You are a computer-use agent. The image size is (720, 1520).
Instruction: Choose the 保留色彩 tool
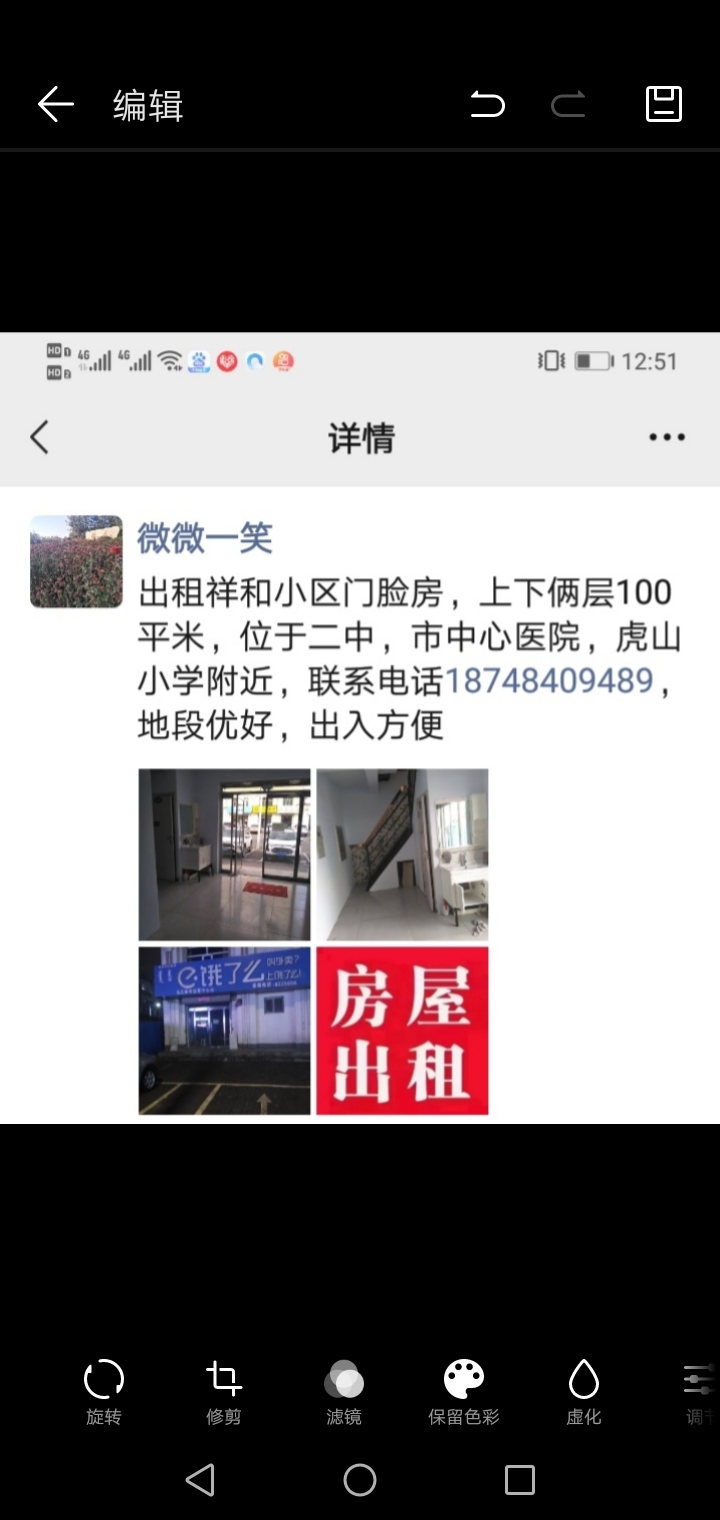[x=464, y=1391]
